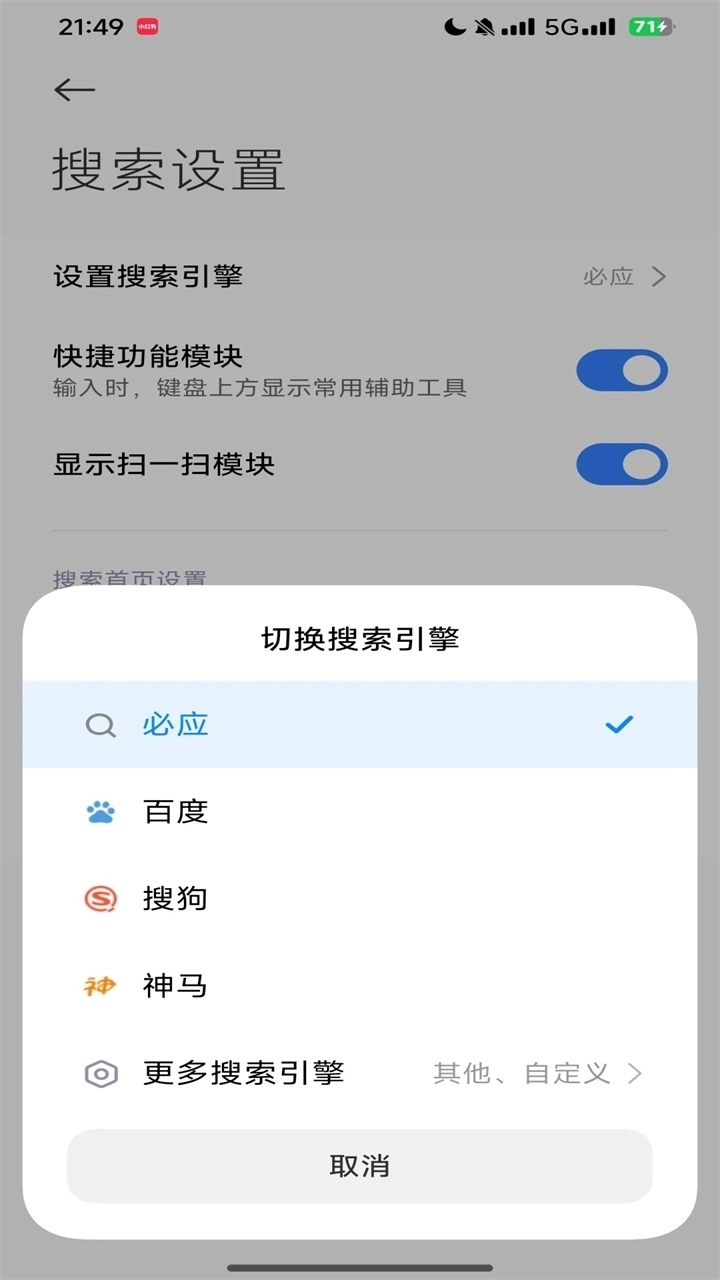Pick 神马 as the search engine
The image size is (720, 1280).
point(360,986)
